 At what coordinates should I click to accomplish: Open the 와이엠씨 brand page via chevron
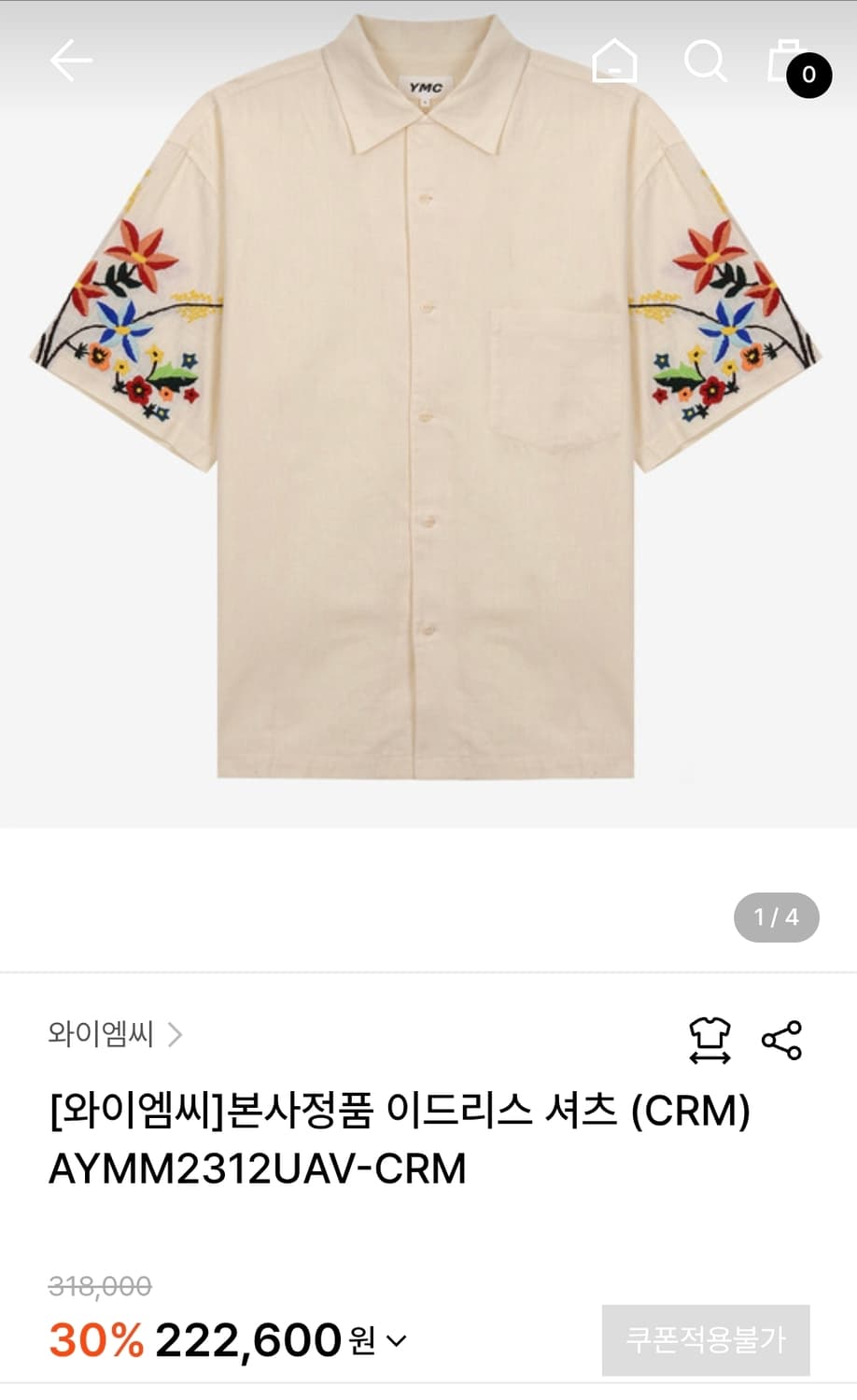coord(177,1036)
